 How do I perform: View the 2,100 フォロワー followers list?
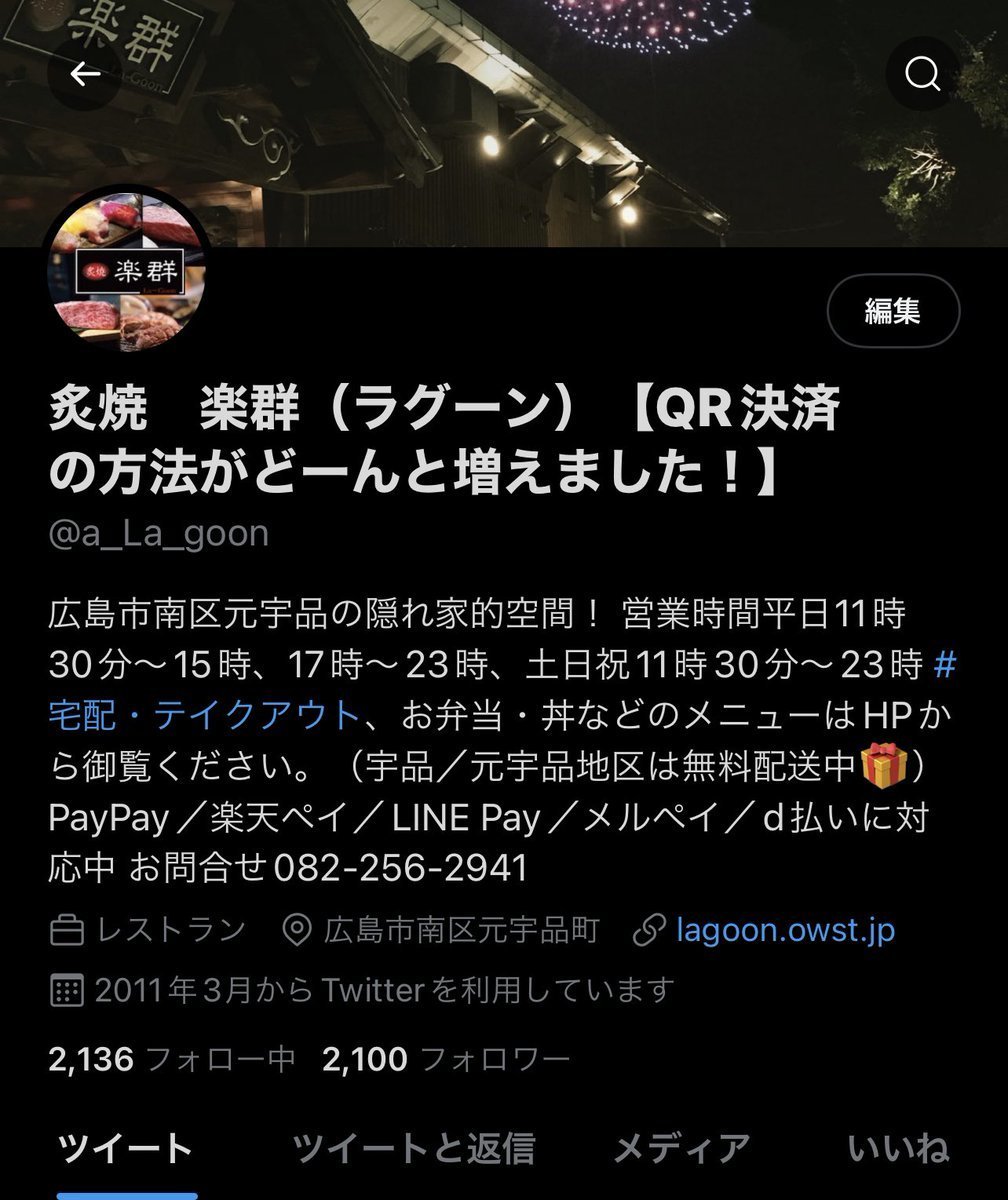coord(446,1059)
